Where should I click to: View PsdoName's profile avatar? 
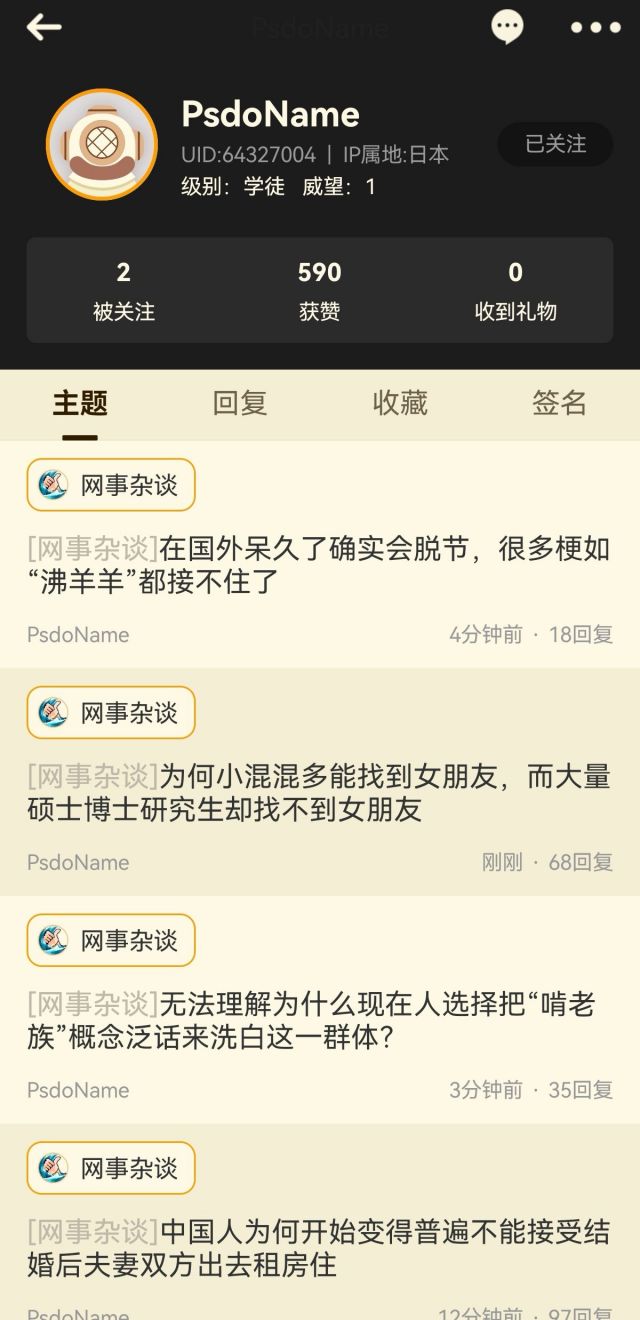coord(102,144)
